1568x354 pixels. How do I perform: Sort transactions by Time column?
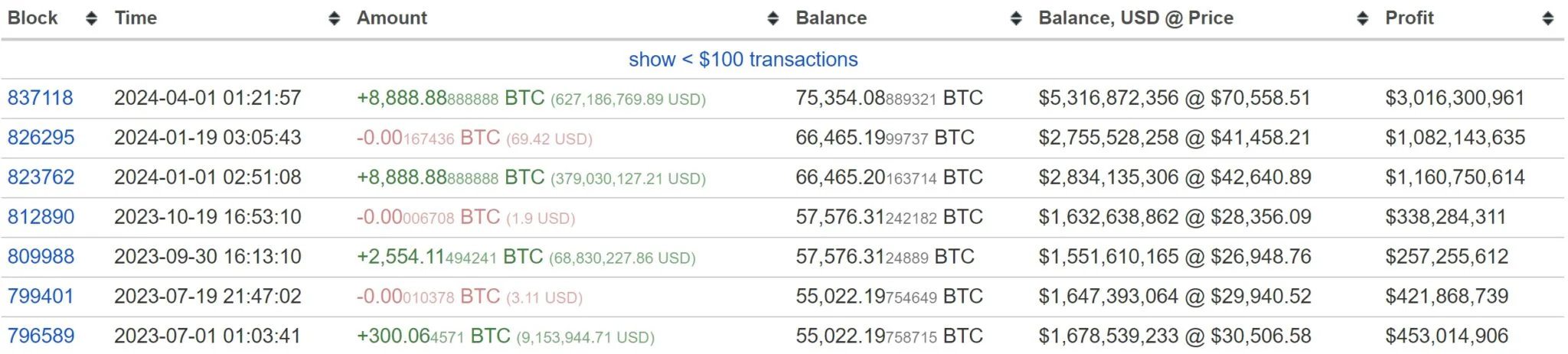tap(334, 18)
